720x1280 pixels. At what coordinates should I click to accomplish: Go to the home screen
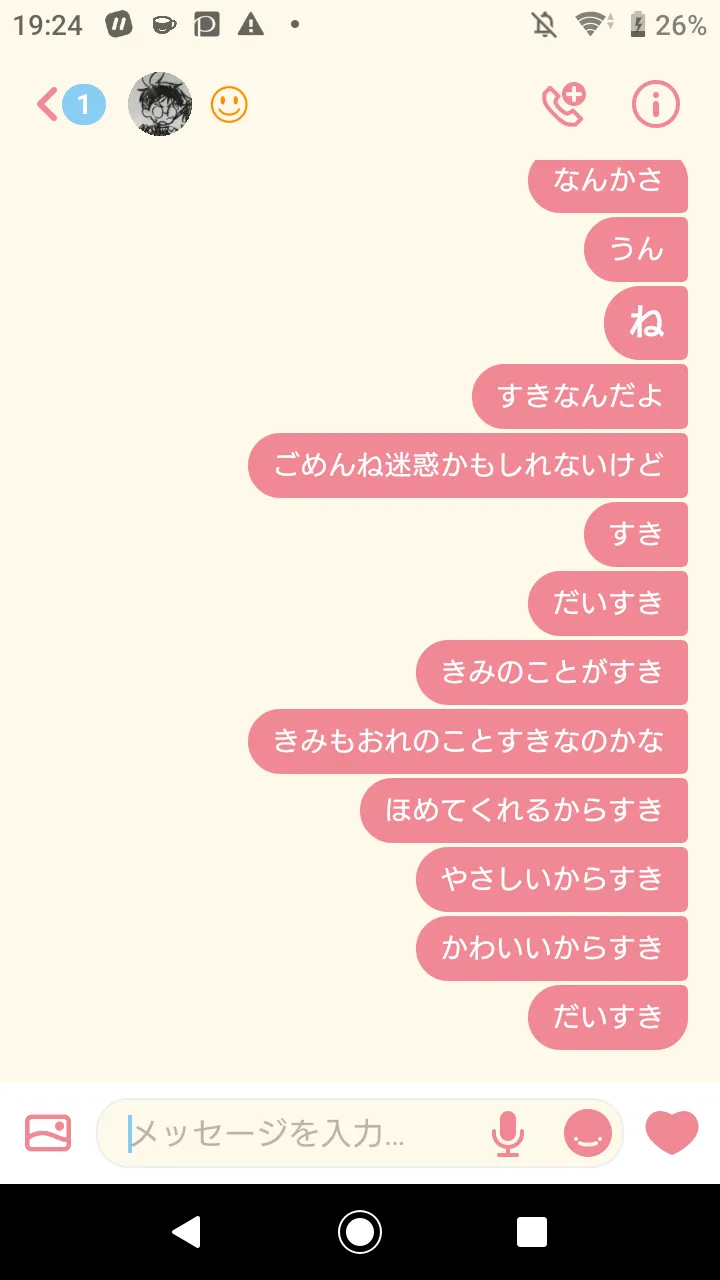point(360,1232)
